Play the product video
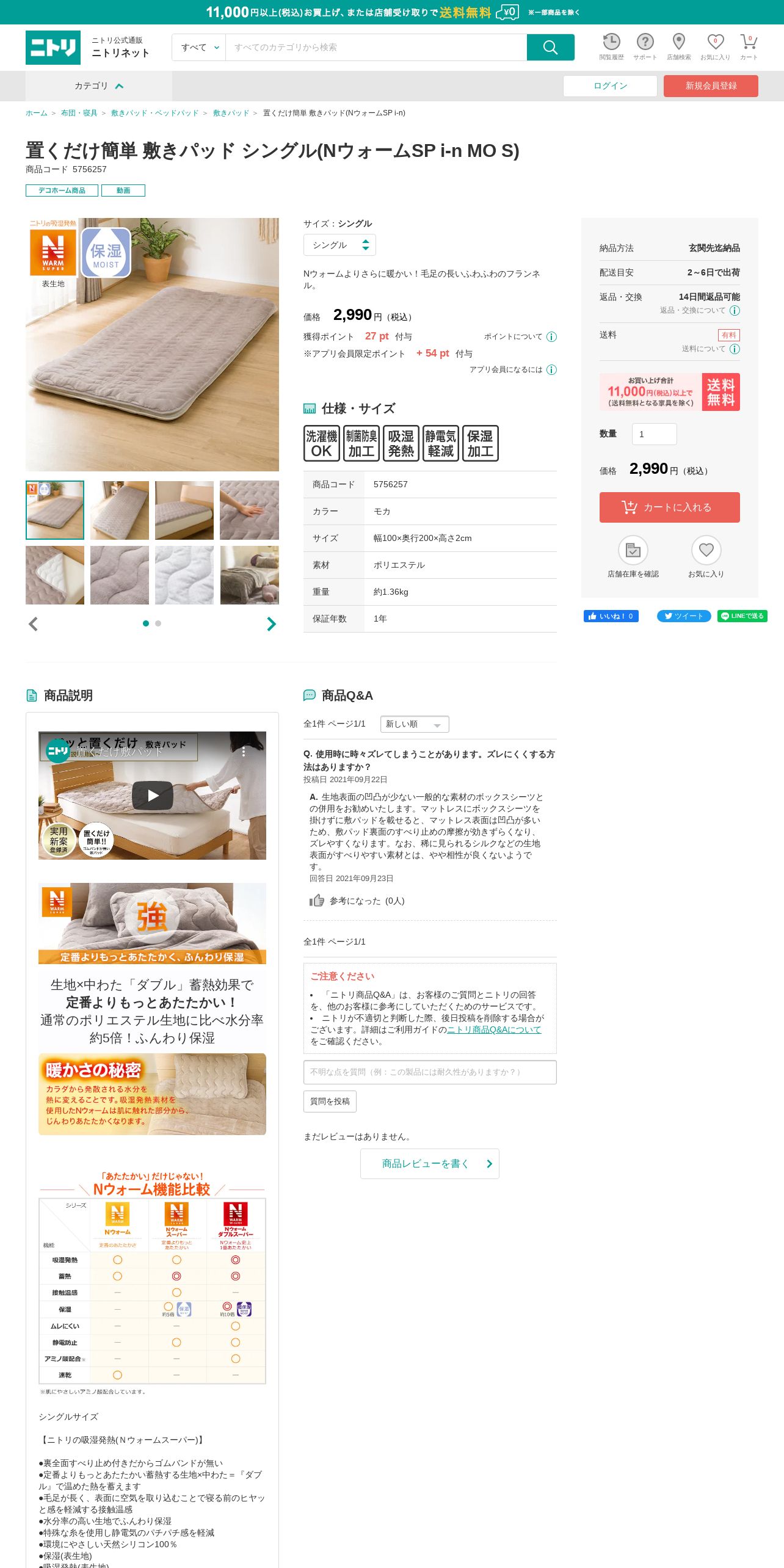 (x=152, y=796)
